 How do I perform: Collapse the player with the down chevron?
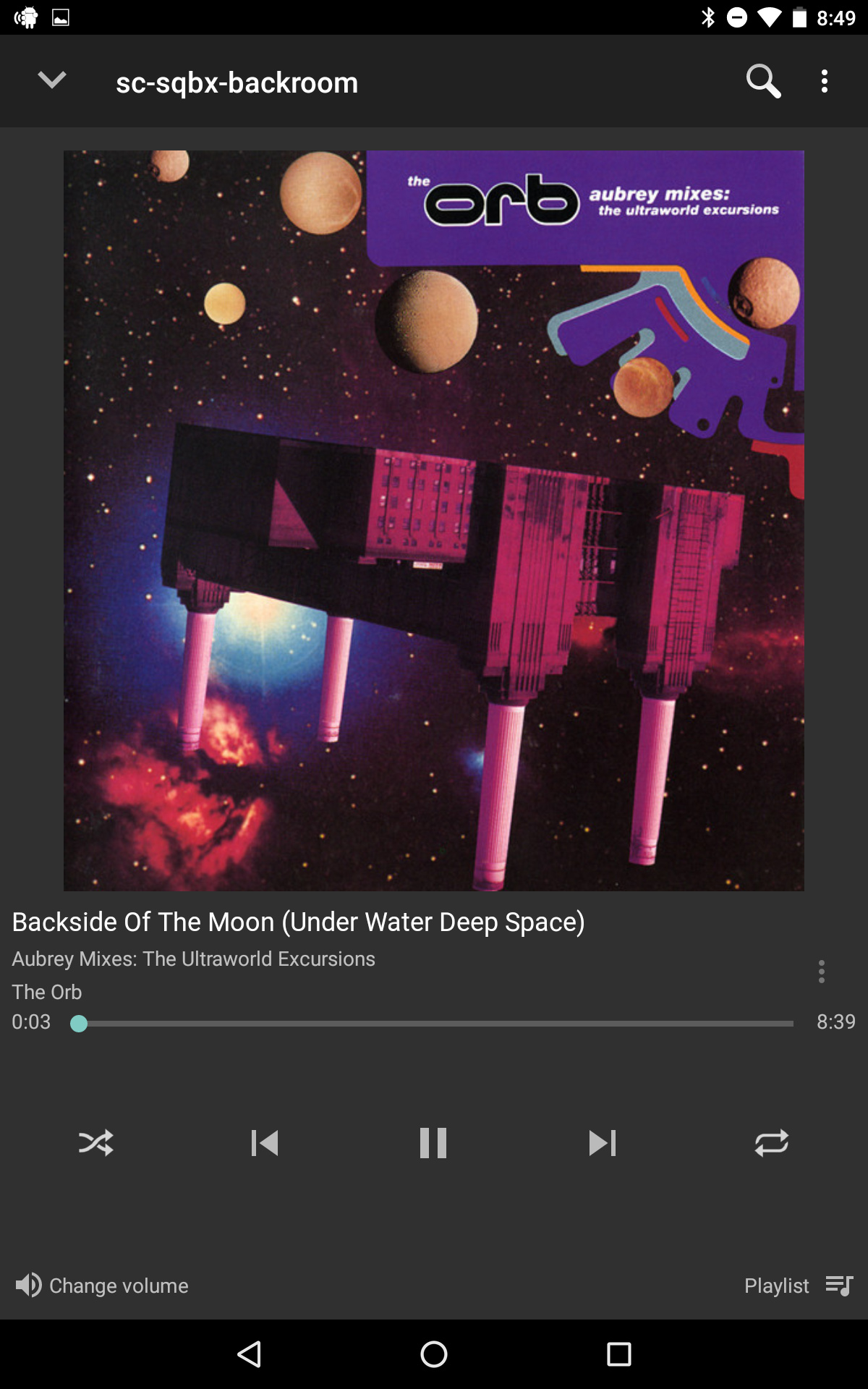pyautogui.click(x=52, y=80)
